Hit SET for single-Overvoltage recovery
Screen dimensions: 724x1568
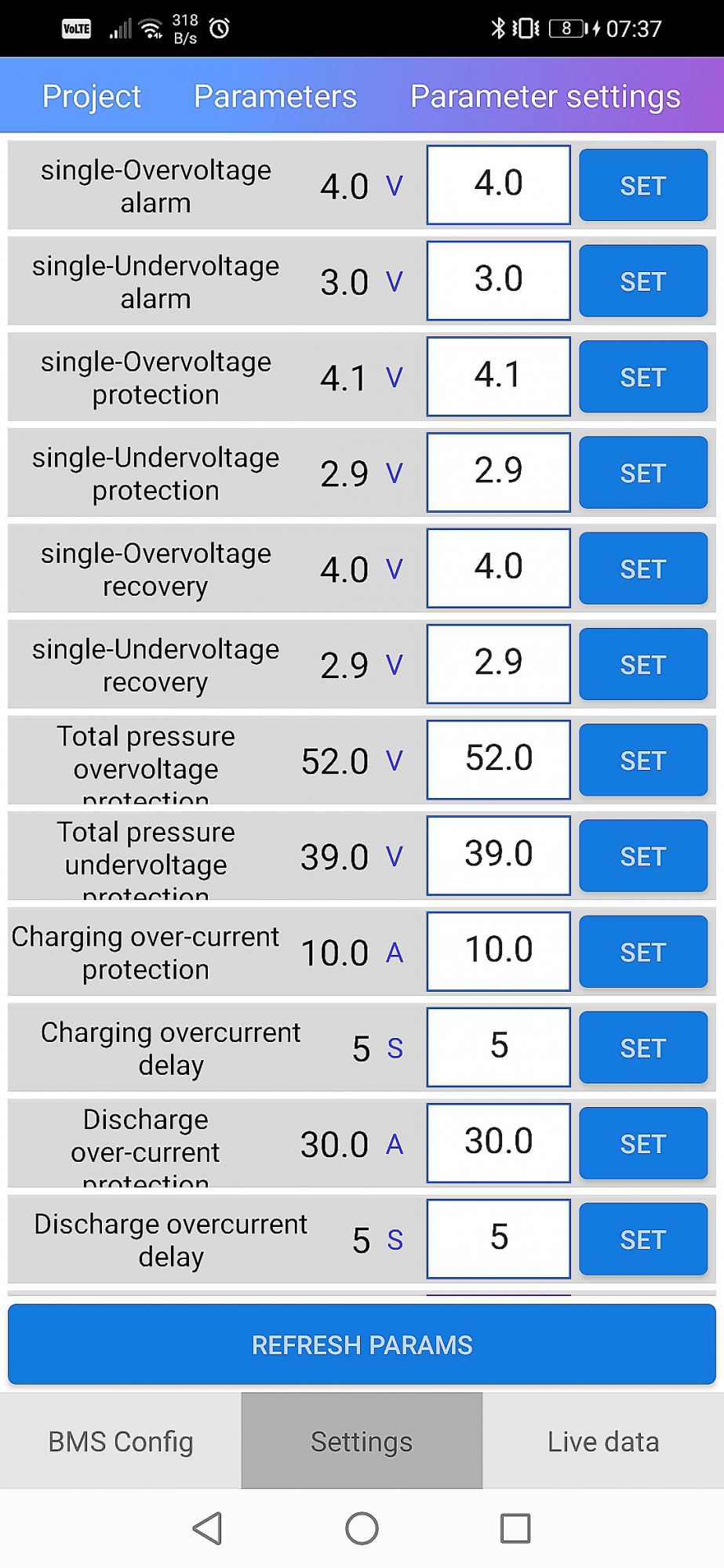(x=643, y=568)
